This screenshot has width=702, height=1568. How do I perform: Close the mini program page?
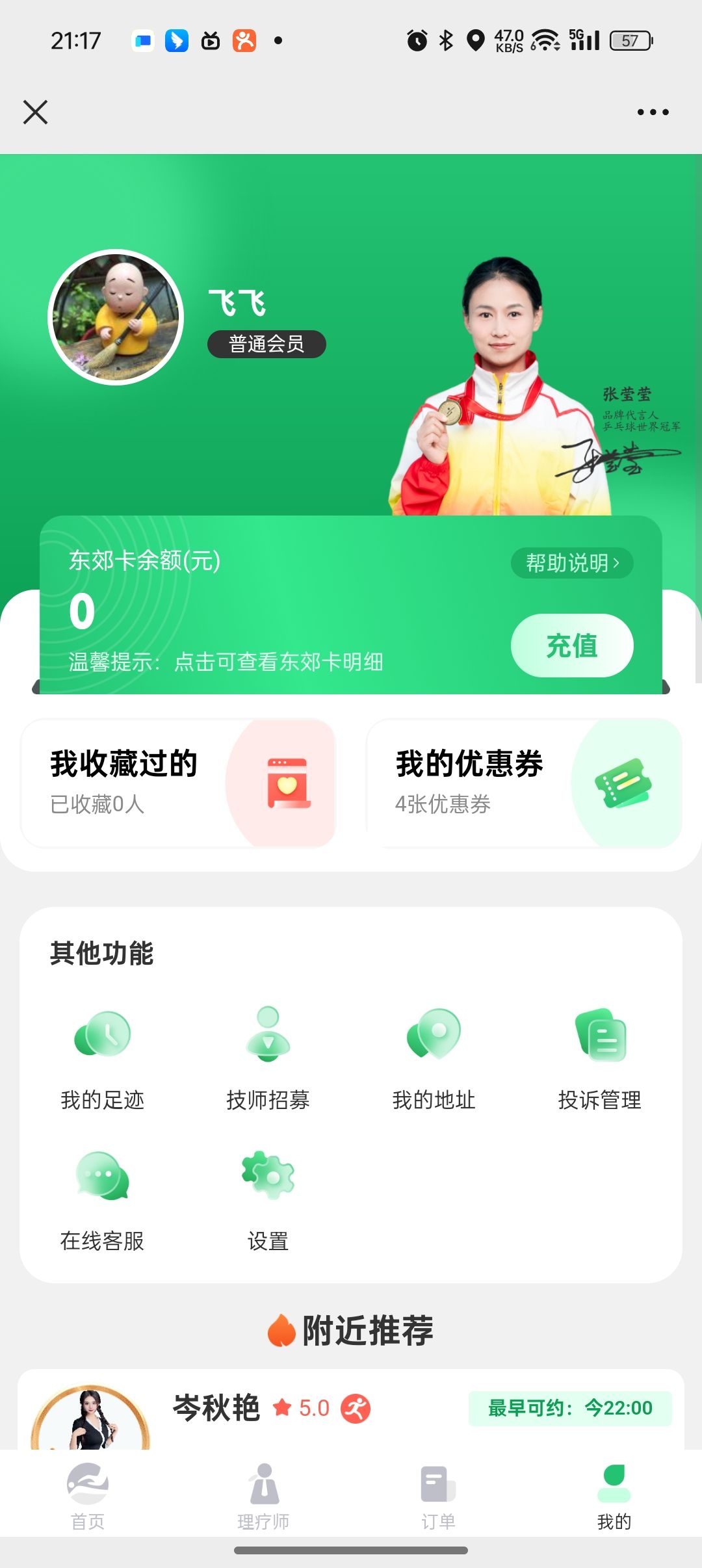point(36,112)
